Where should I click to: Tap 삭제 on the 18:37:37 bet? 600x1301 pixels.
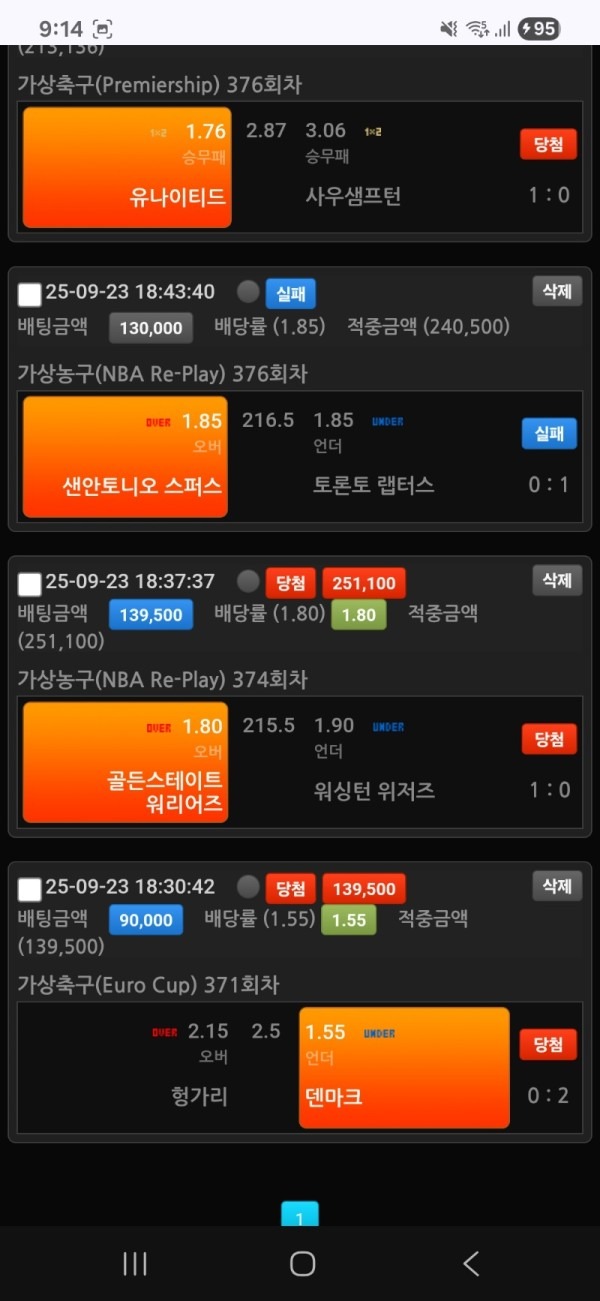click(x=556, y=580)
